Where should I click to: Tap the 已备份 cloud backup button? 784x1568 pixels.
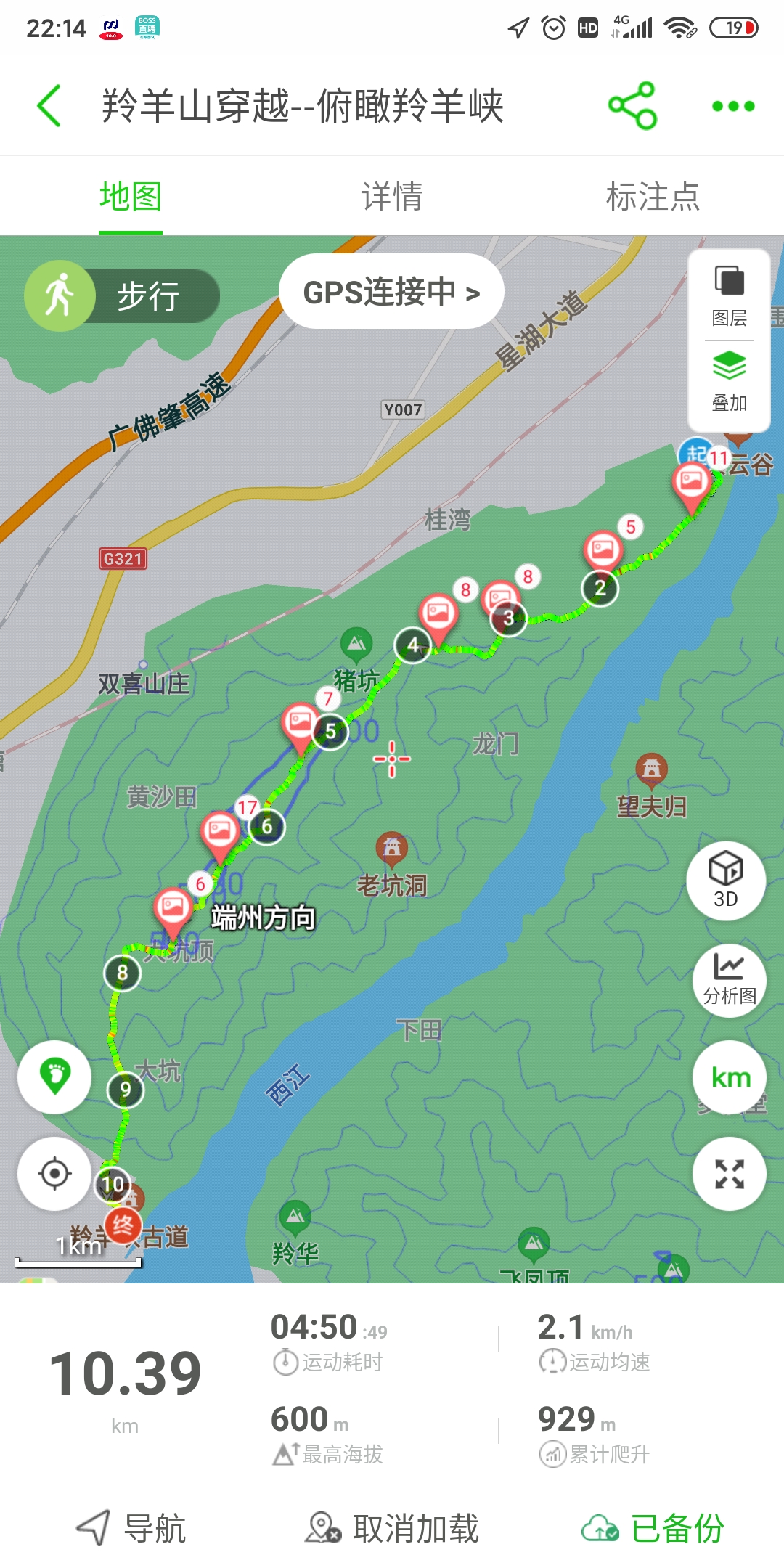(653, 1529)
